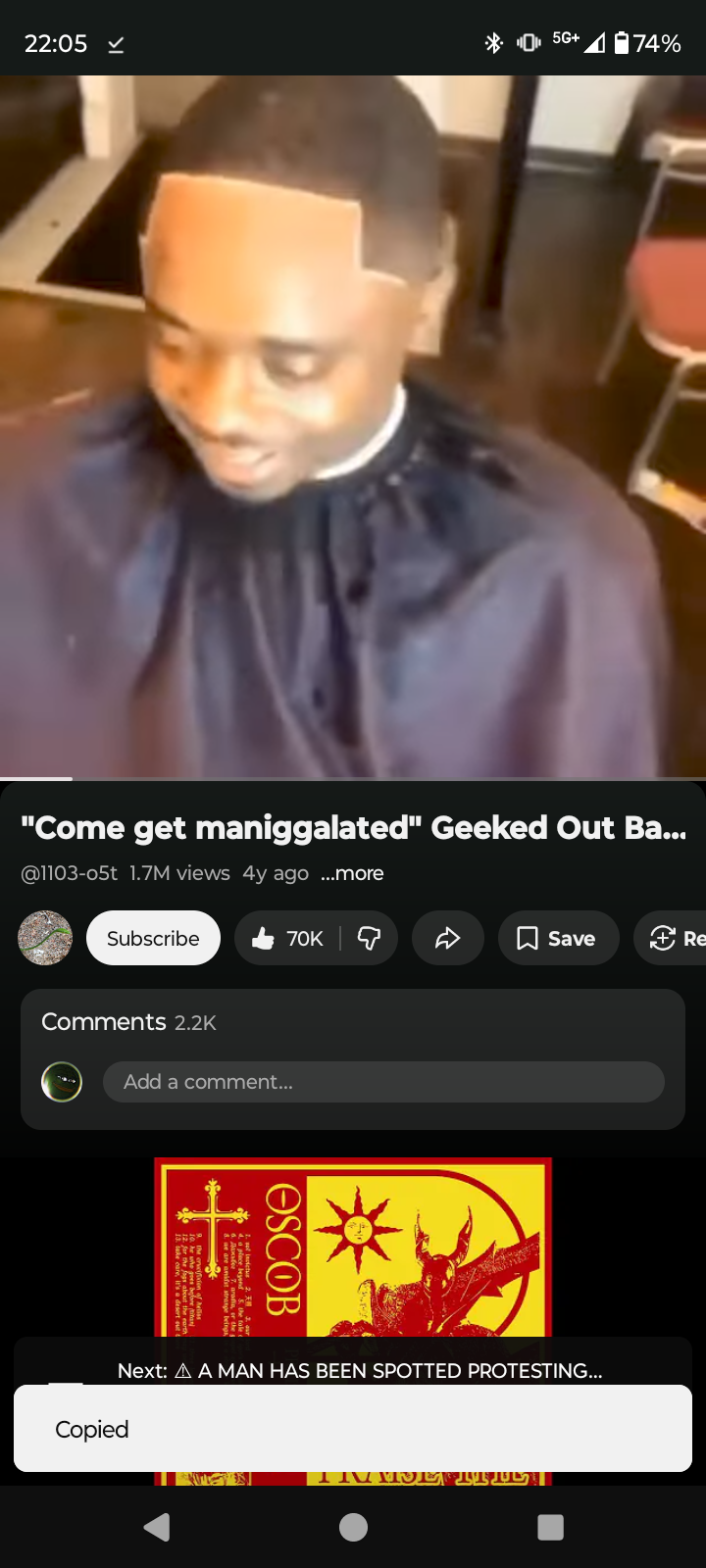The height and width of the screenshot is (1568, 706).
Task: Like this video with 70K likes
Action: 287,938
